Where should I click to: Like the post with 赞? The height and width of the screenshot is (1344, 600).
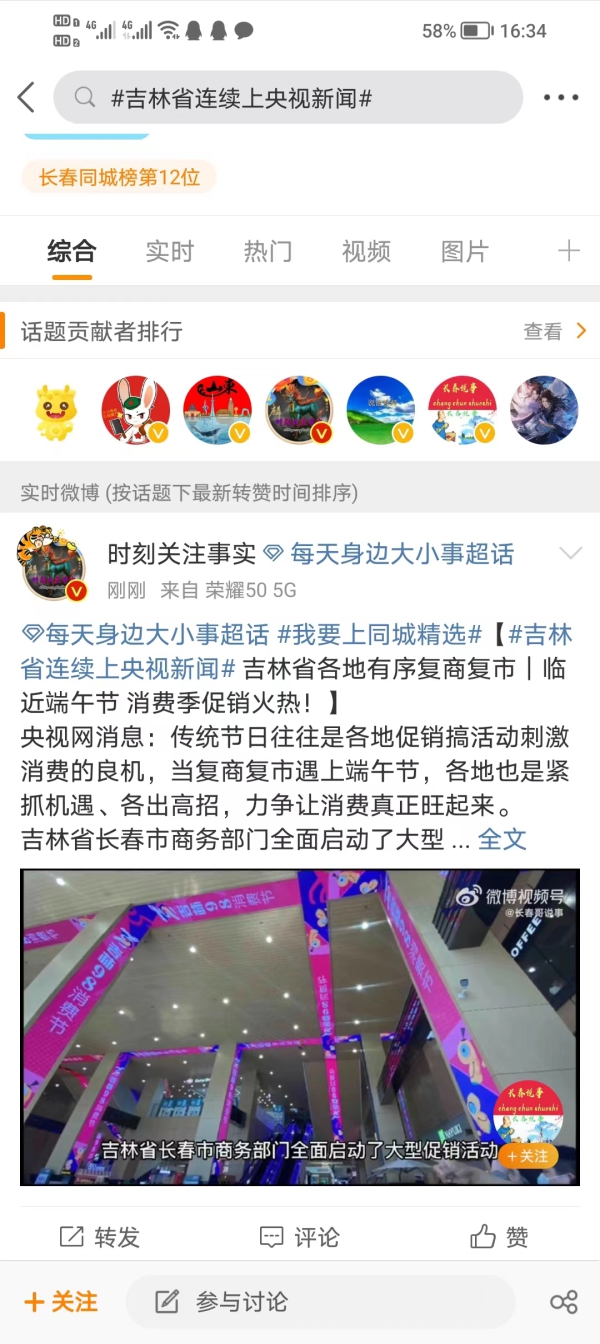click(499, 1237)
